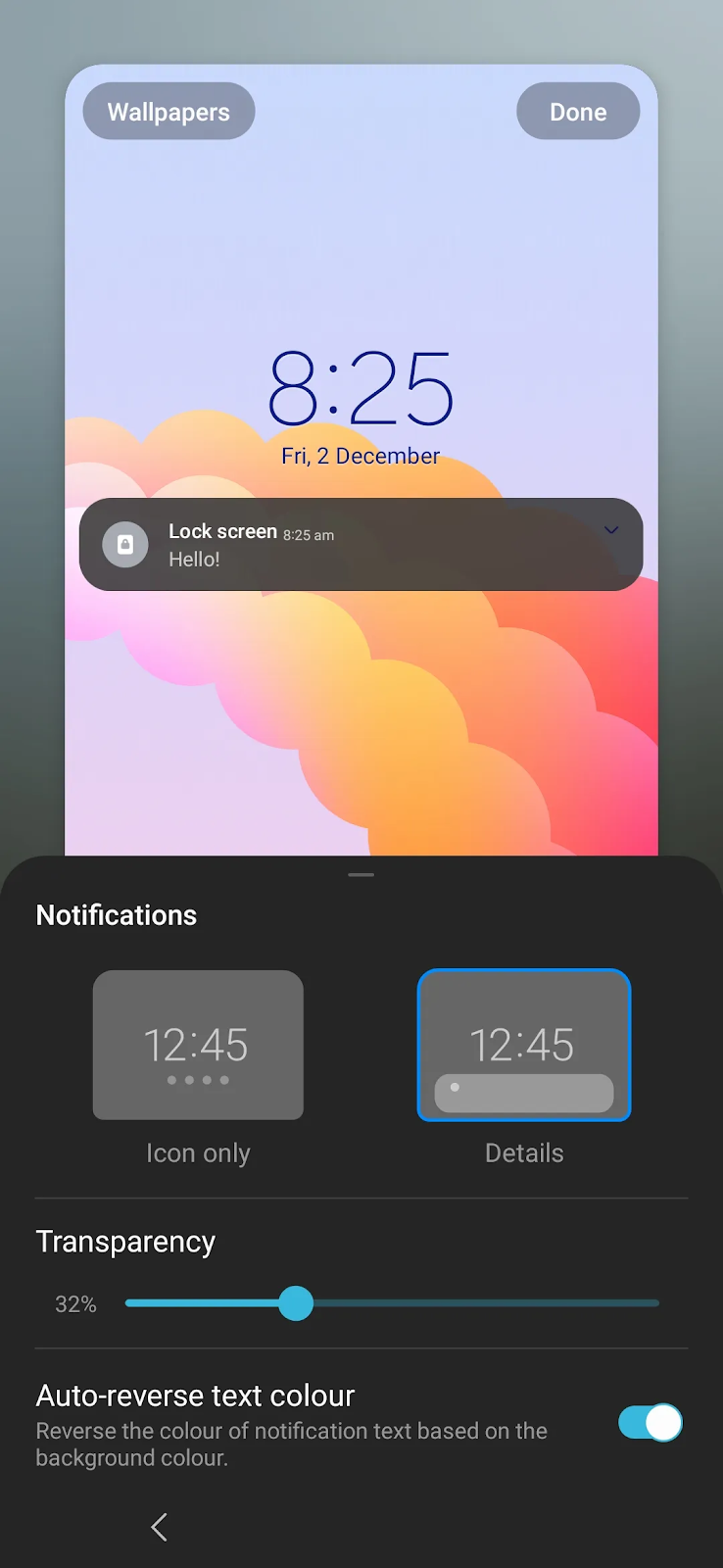Tap the Lock screen notification preview
This screenshot has width=723, height=1568.
click(x=361, y=544)
